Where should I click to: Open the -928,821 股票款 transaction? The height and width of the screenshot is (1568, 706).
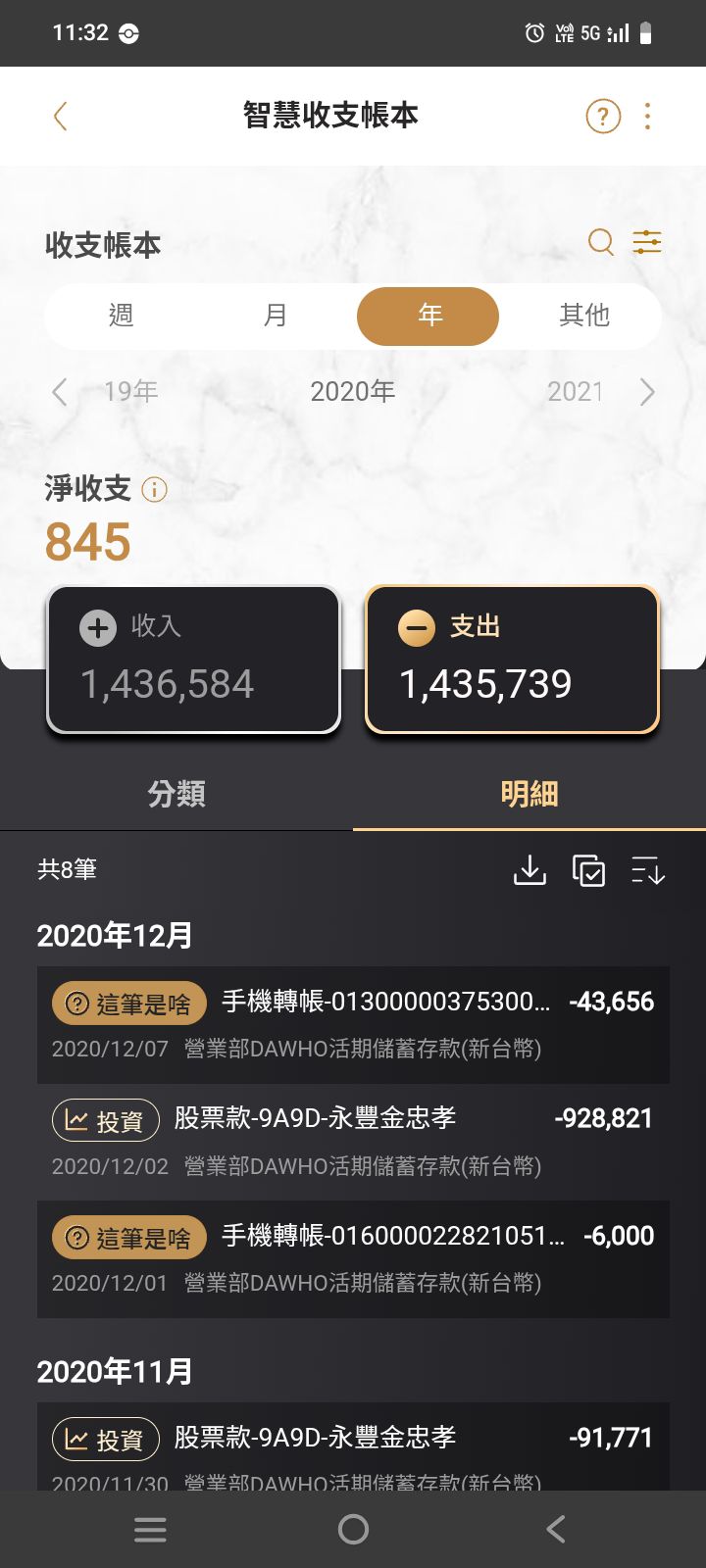pos(392,1141)
